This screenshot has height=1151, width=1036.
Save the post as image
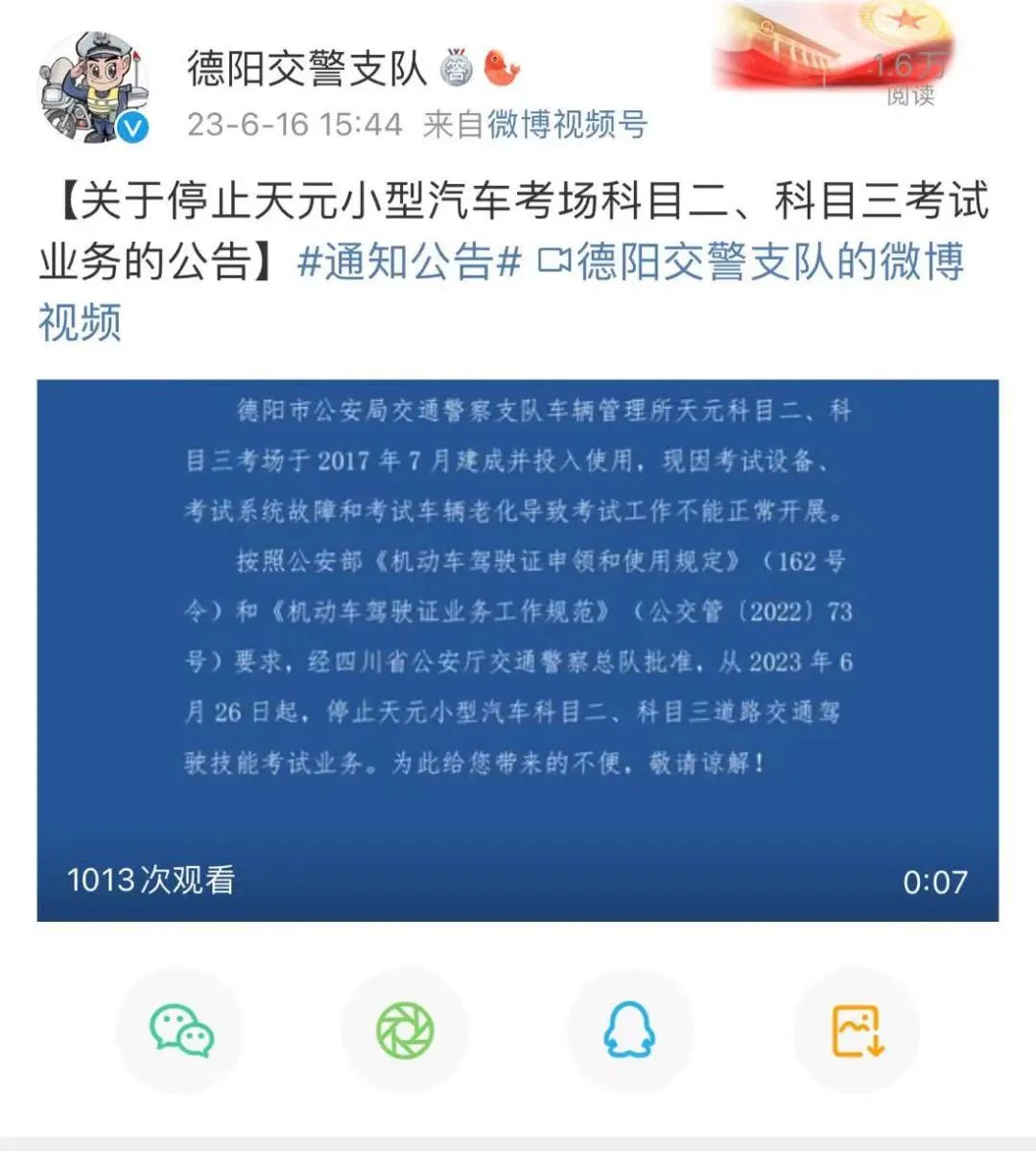[x=857, y=1031]
